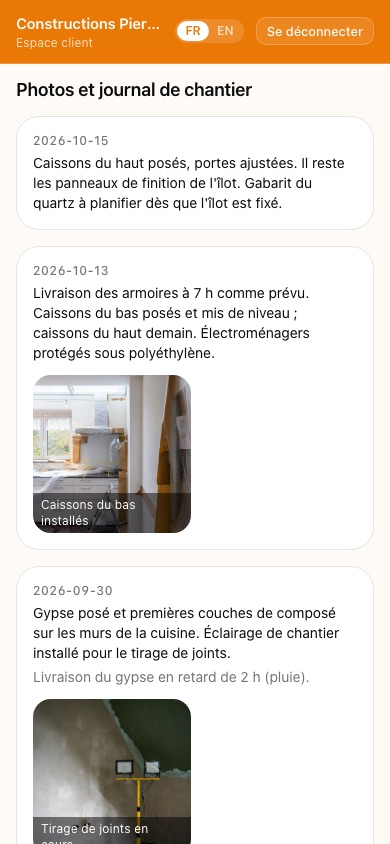Tap the Se déconnecter button
This screenshot has height=844, width=390.
(315, 31)
